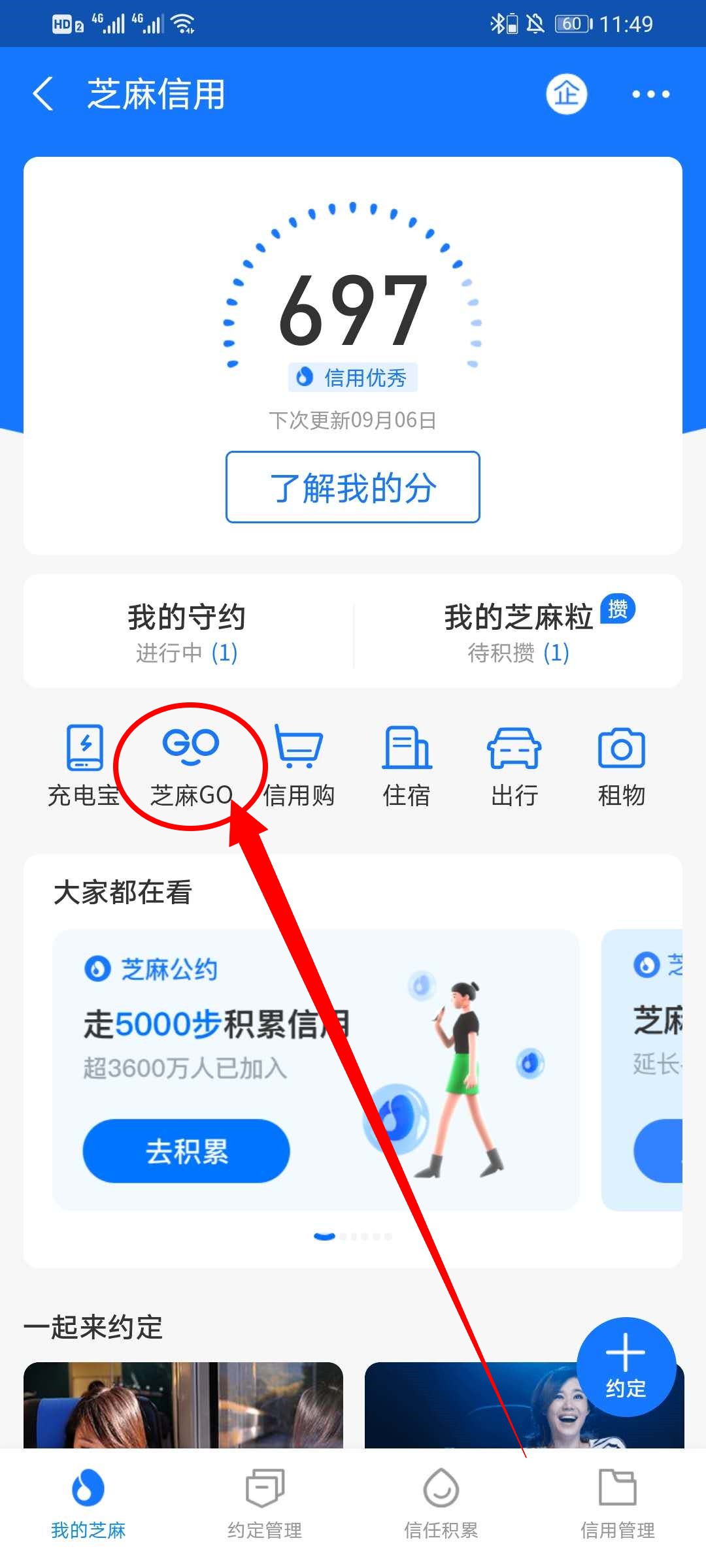706x1568 pixels.
Task: Tap 去积累 on the 芝麻公约 card
Action: (186, 1151)
